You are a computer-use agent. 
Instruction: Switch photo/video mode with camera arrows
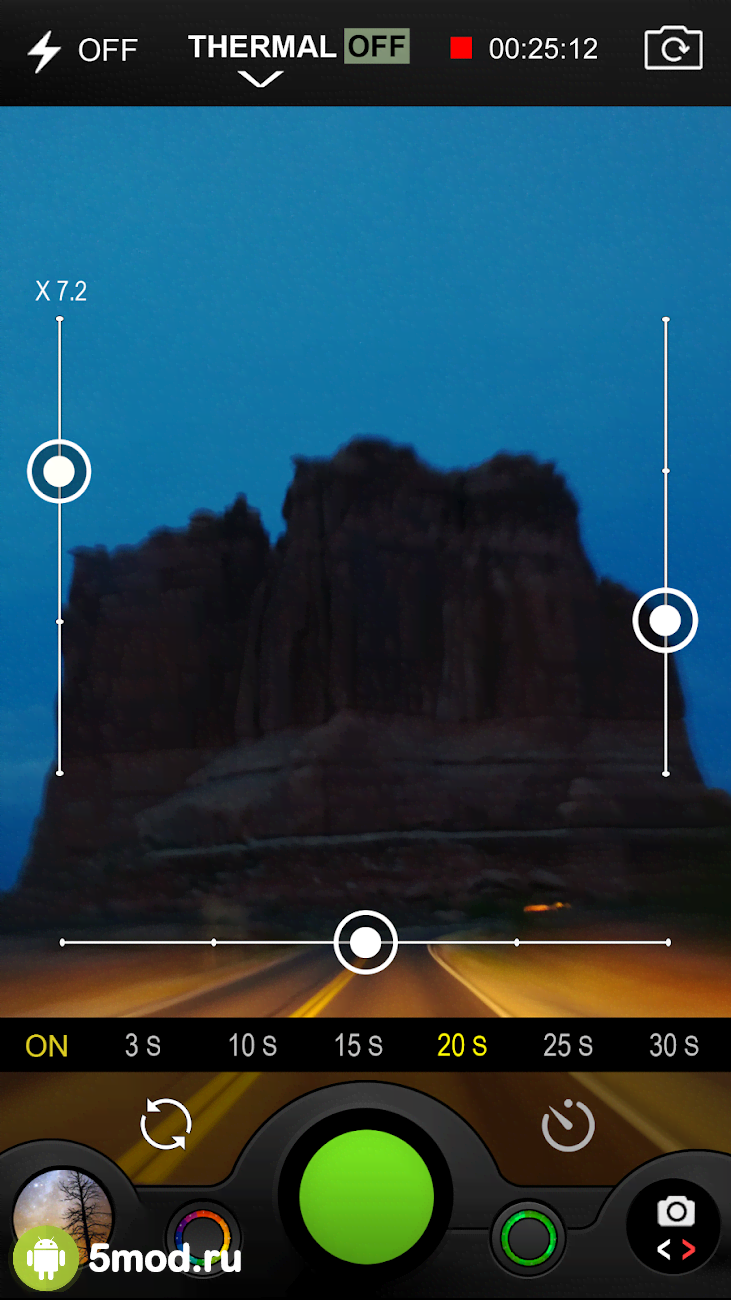(x=675, y=1227)
